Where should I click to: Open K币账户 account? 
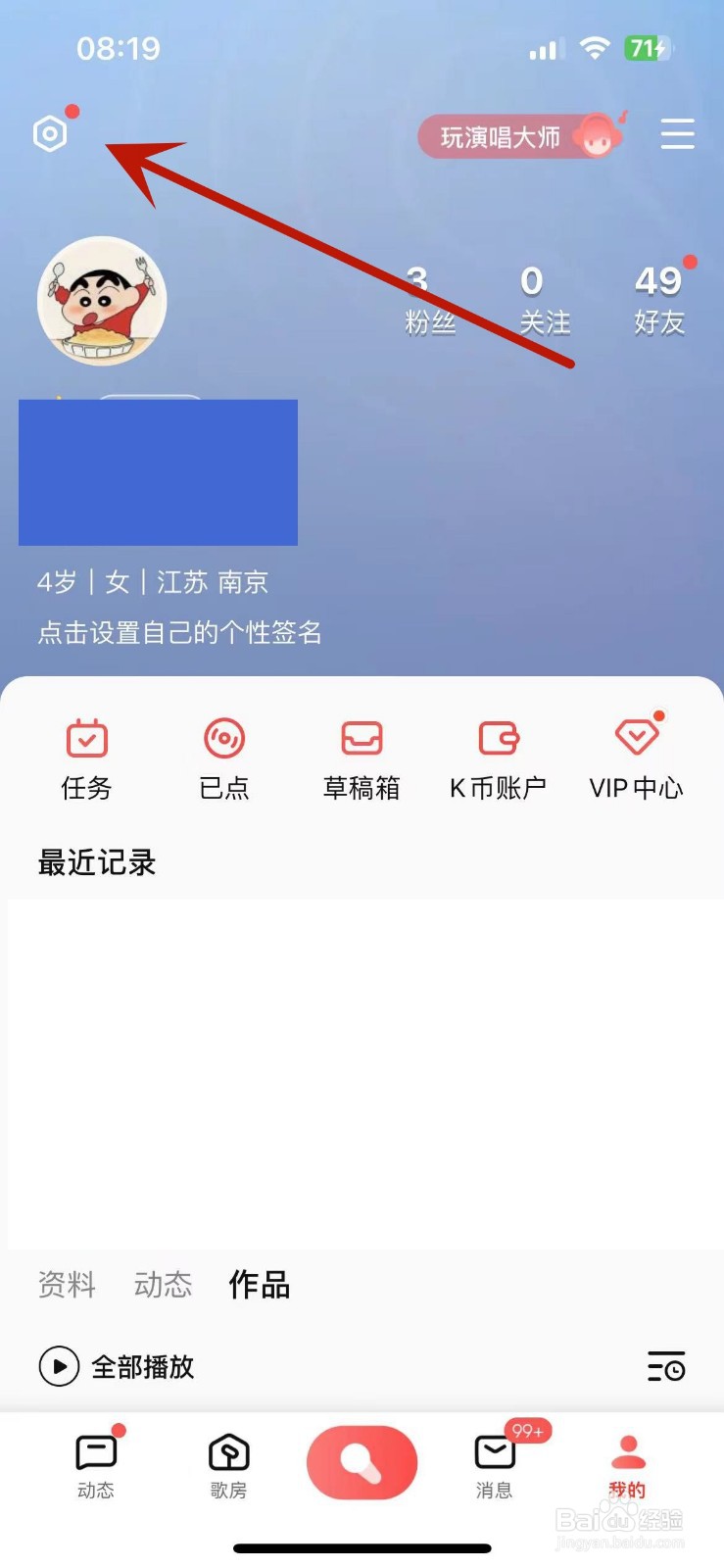click(x=498, y=759)
